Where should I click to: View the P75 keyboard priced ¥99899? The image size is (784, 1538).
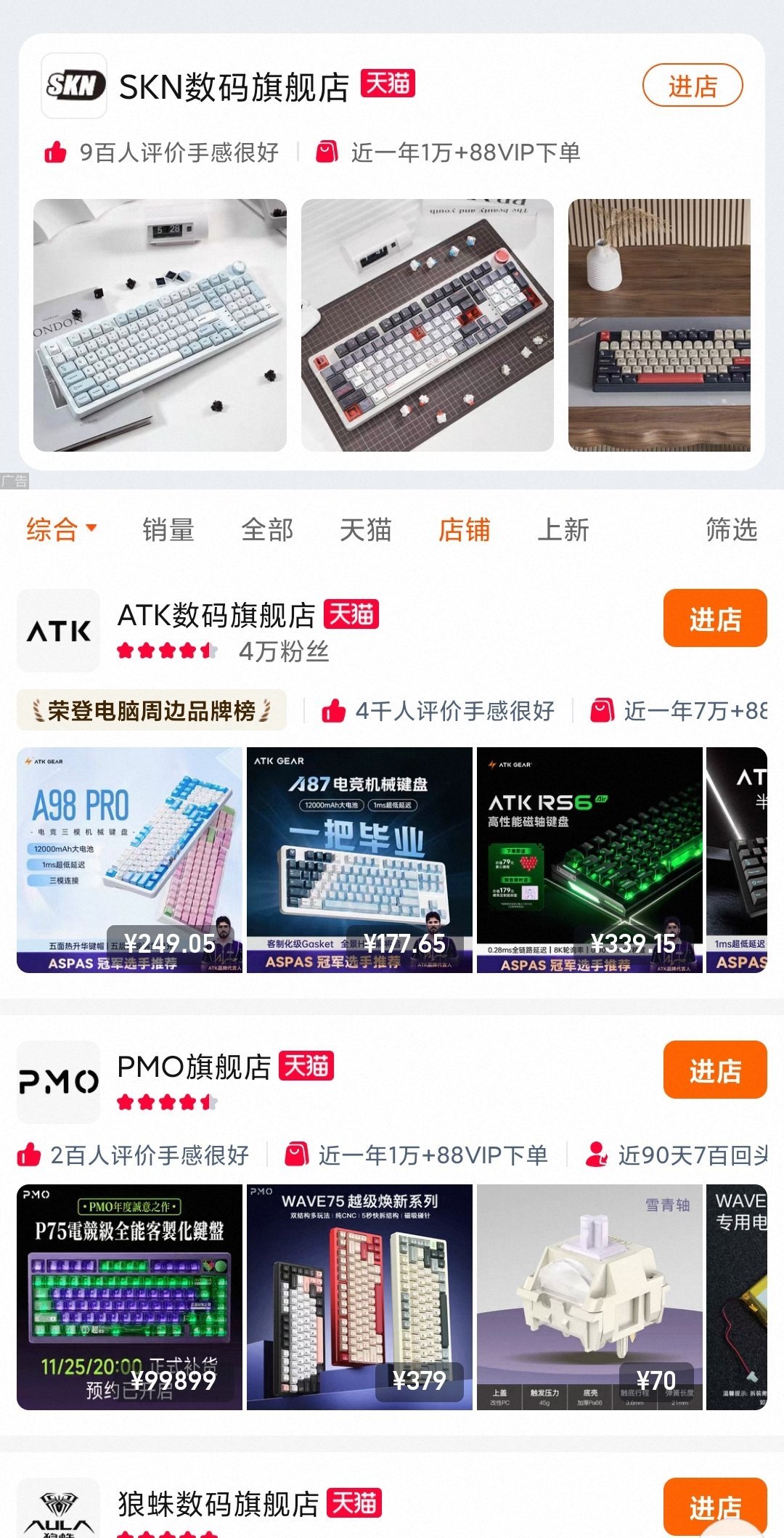click(x=129, y=1297)
